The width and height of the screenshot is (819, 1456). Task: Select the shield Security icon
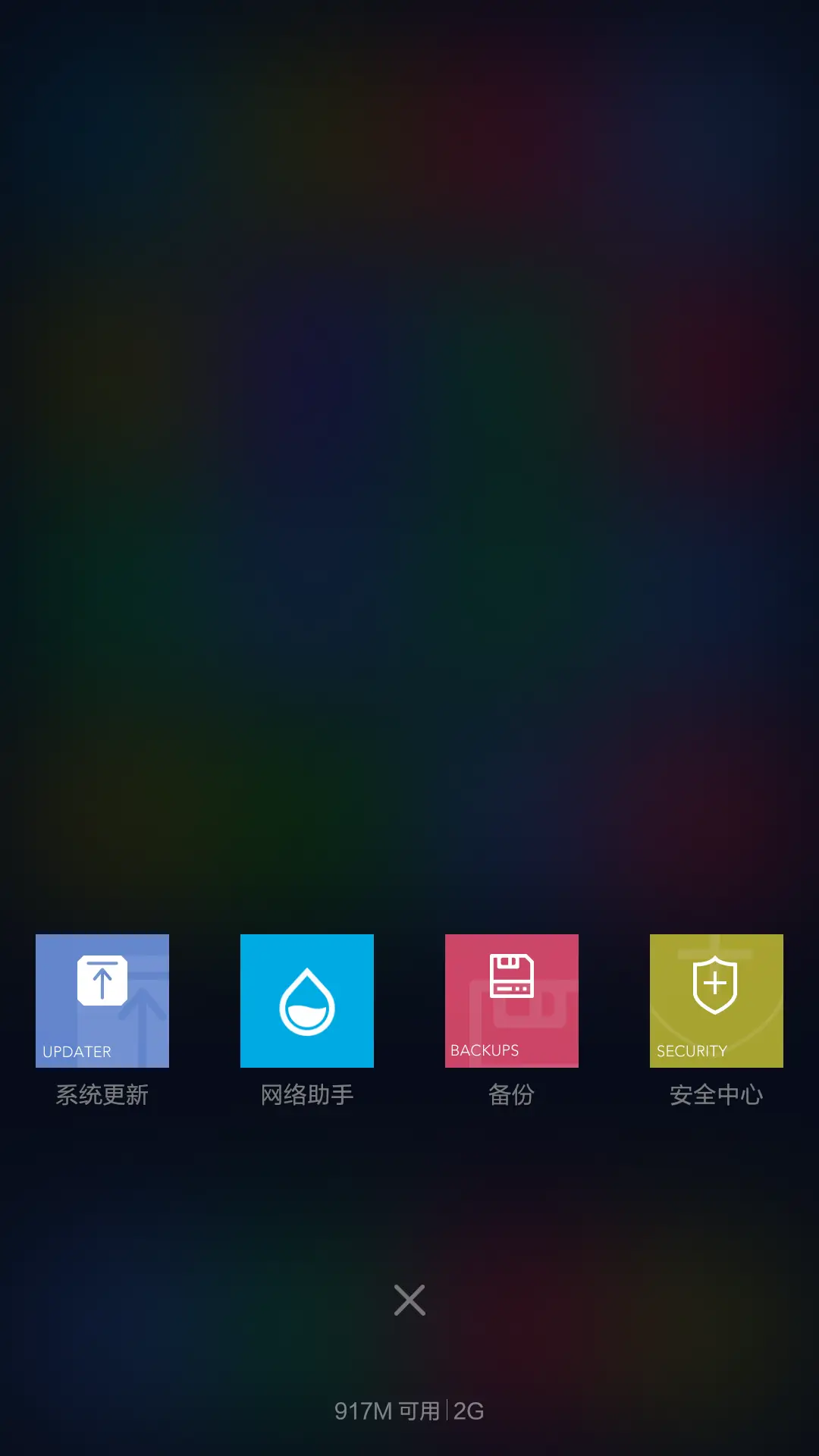(716, 982)
